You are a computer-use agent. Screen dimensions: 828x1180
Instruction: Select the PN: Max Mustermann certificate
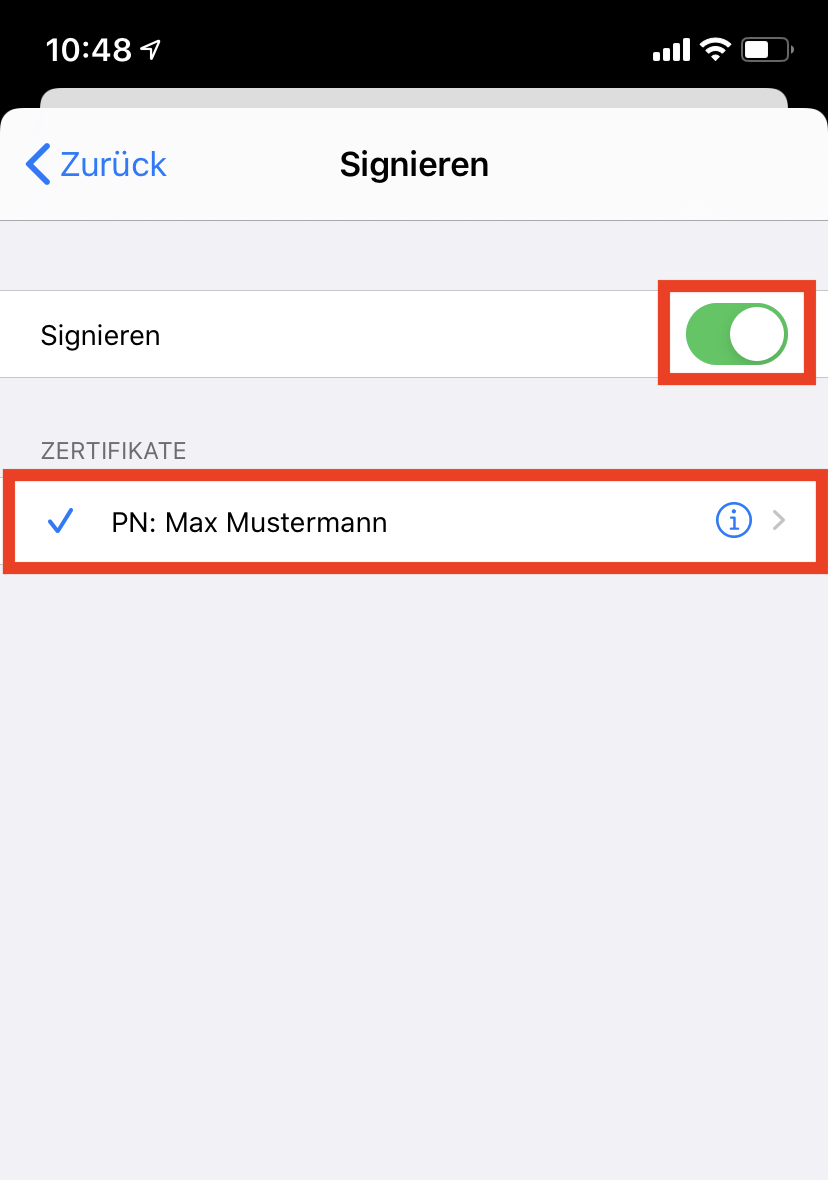pyautogui.click(x=250, y=522)
